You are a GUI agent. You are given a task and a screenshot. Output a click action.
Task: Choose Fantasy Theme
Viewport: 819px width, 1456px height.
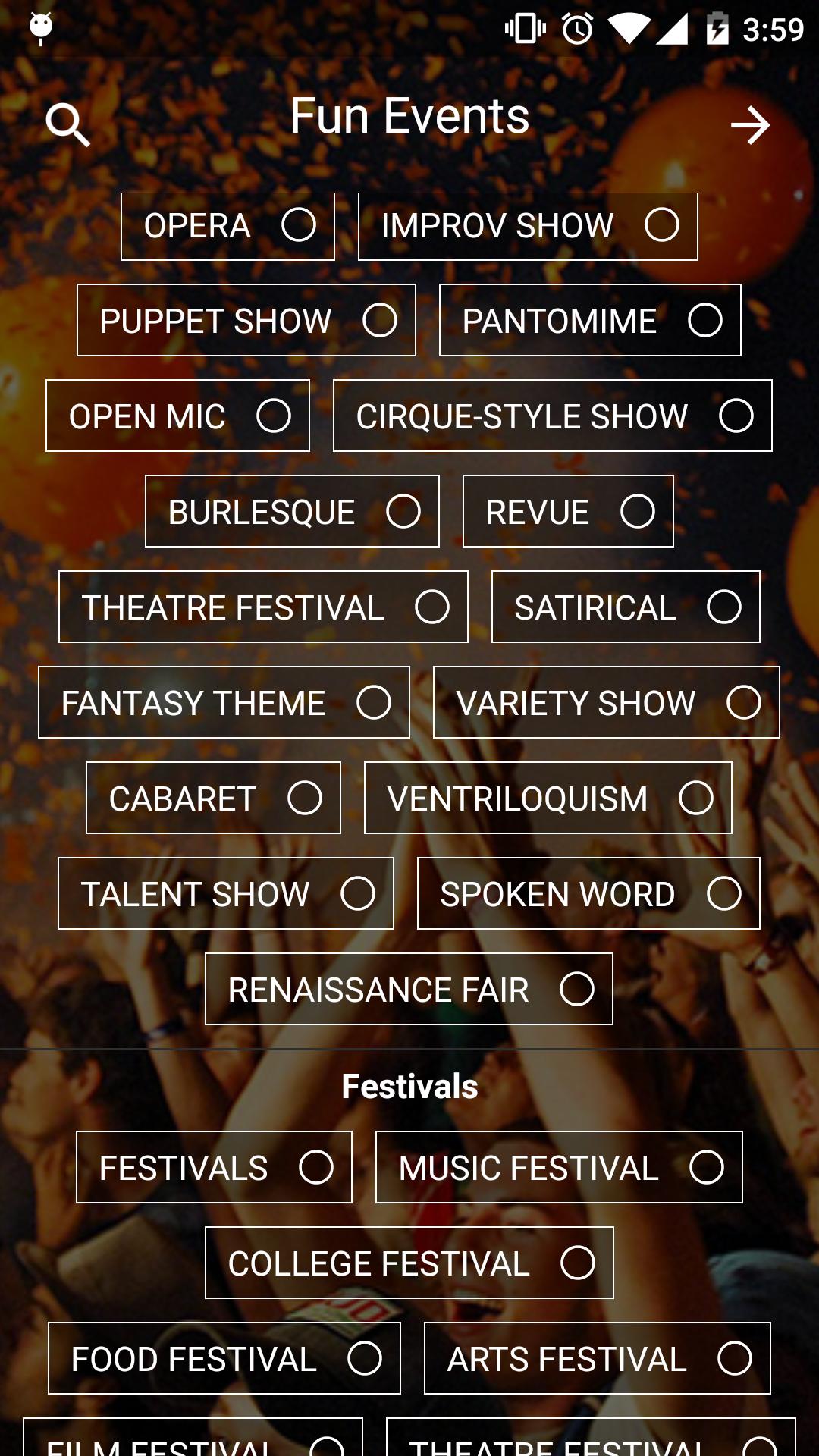[x=224, y=703]
